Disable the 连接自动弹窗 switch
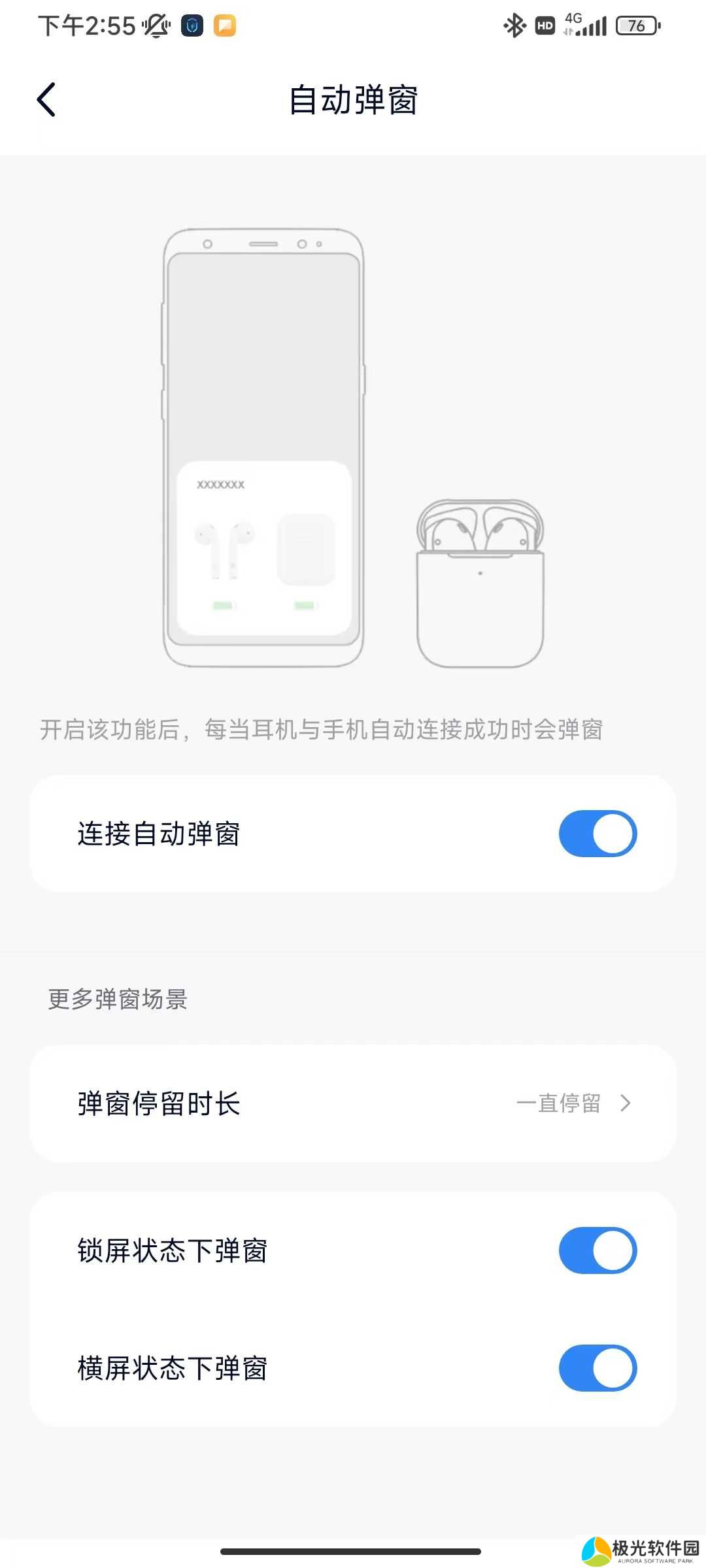The width and height of the screenshot is (706, 1568). click(x=597, y=834)
